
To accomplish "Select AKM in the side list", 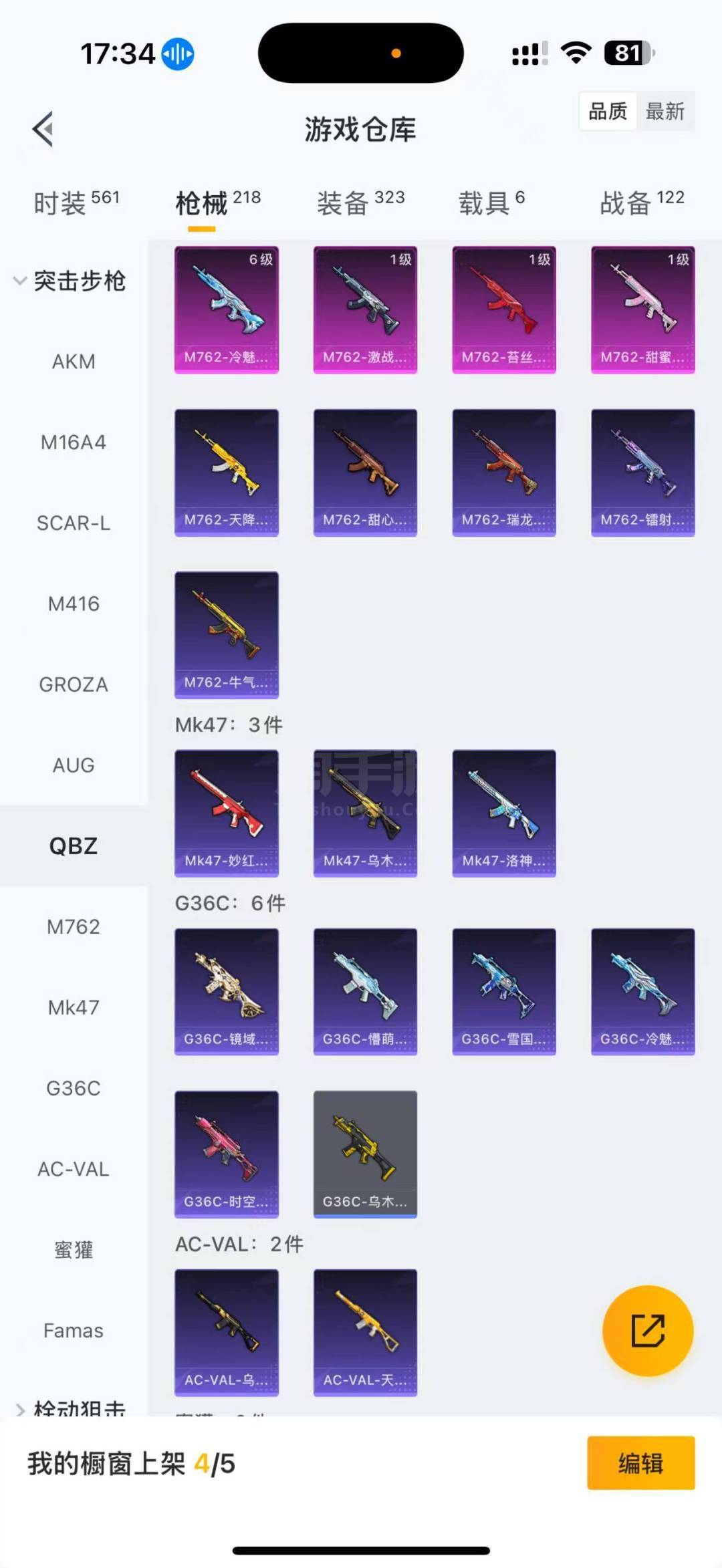I will (x=74, y=362).
